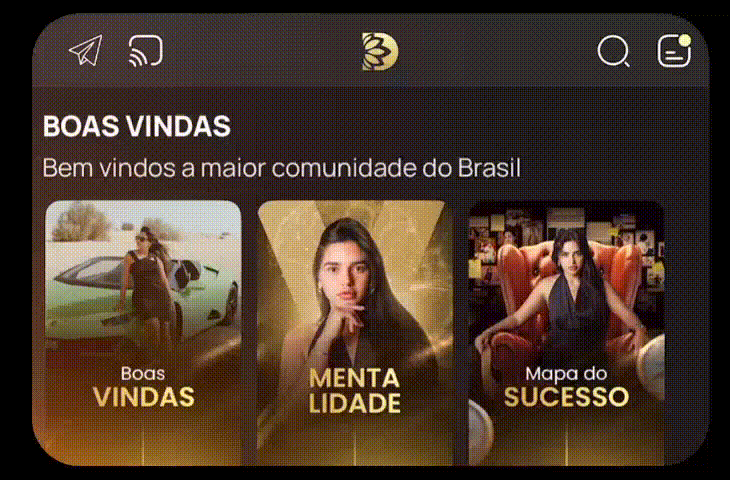Image resolution: width=730 pixels, height=480 pixels.
Task: Tap the paper plane send icon
Action: pyautogui.click(x=85, y=51)
